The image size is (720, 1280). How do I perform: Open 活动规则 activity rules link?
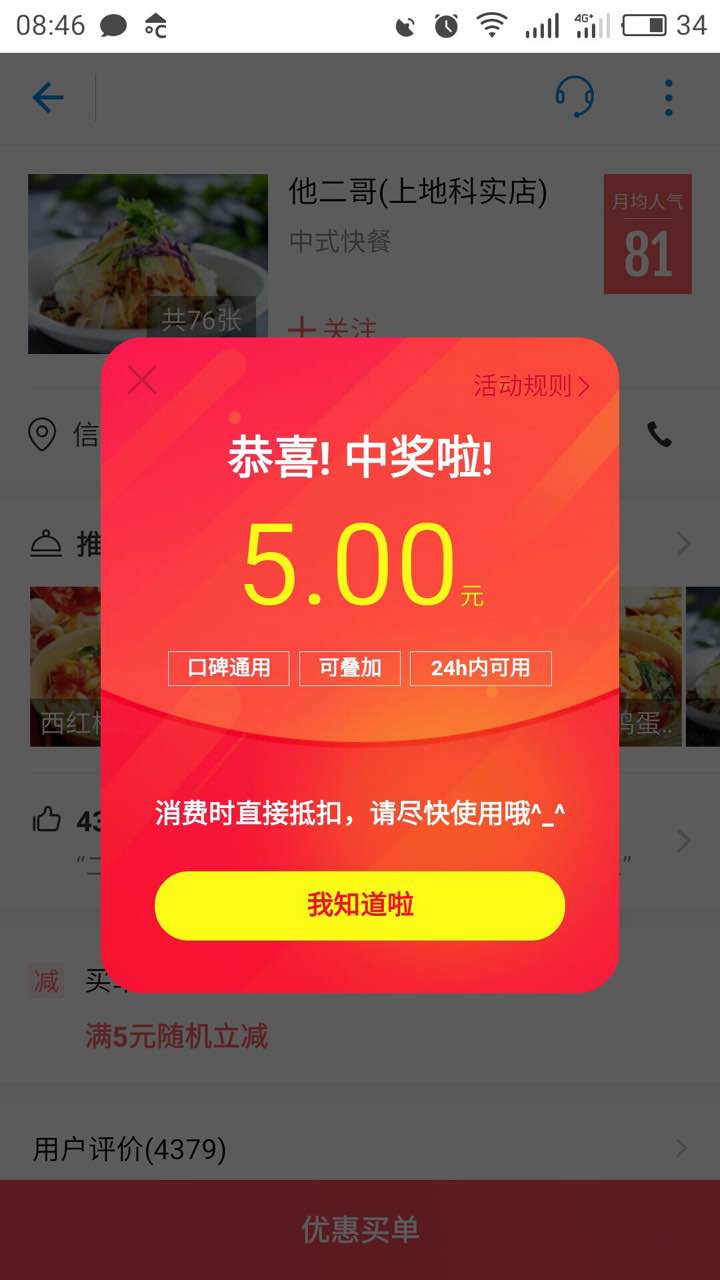pyautogui.click(x=532, y=386)
